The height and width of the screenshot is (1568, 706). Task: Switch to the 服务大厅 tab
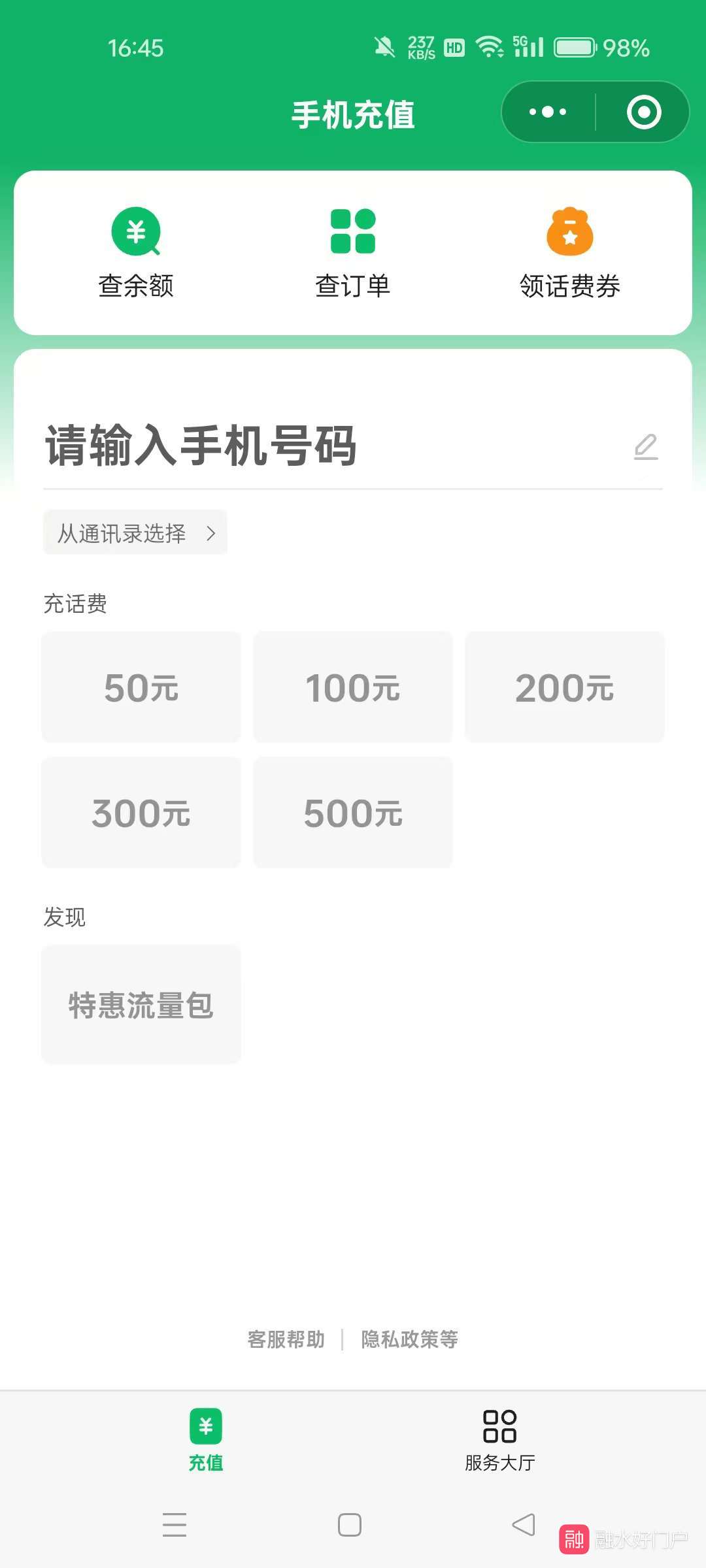pyautogui.click(x=500, y=1440)
